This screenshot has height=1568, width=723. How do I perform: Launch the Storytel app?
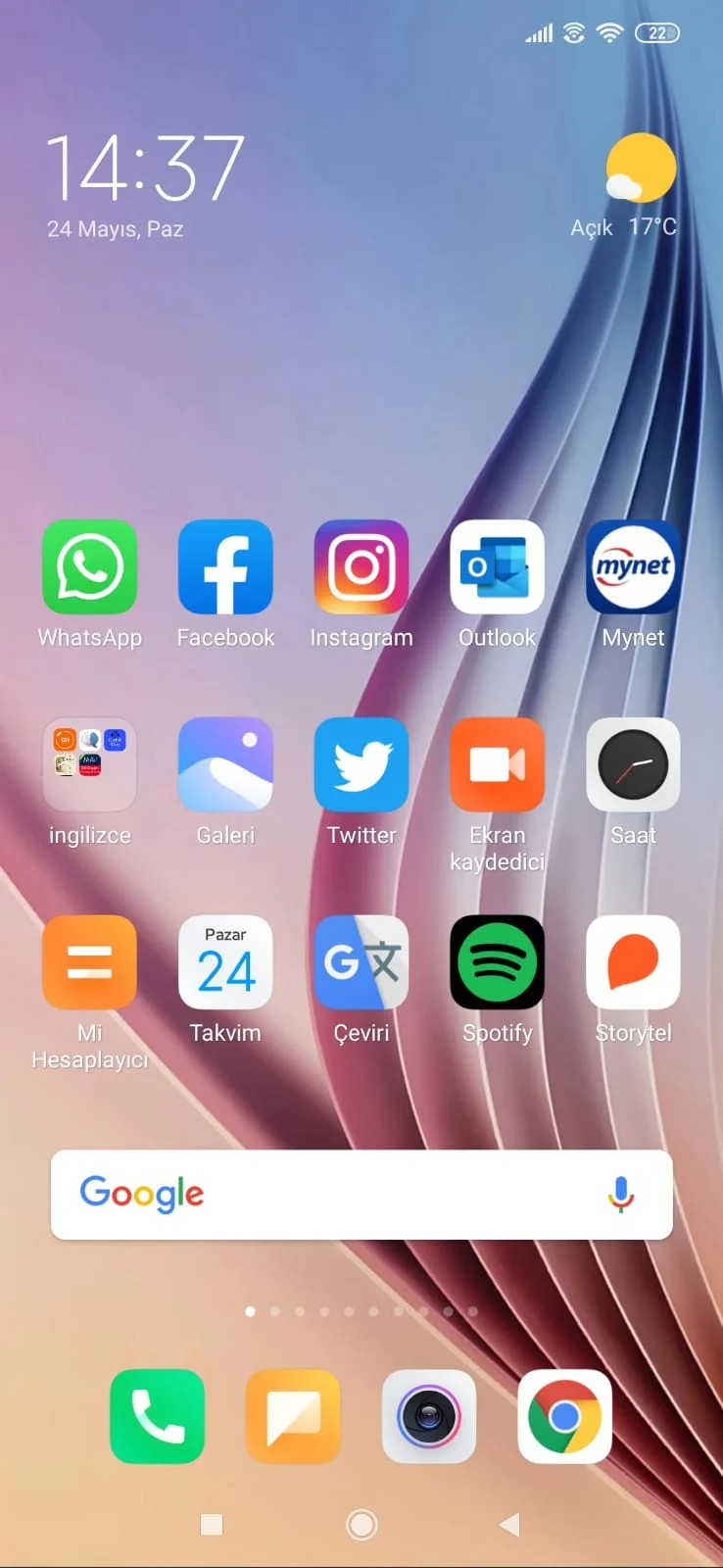click(x=633, y=963)
